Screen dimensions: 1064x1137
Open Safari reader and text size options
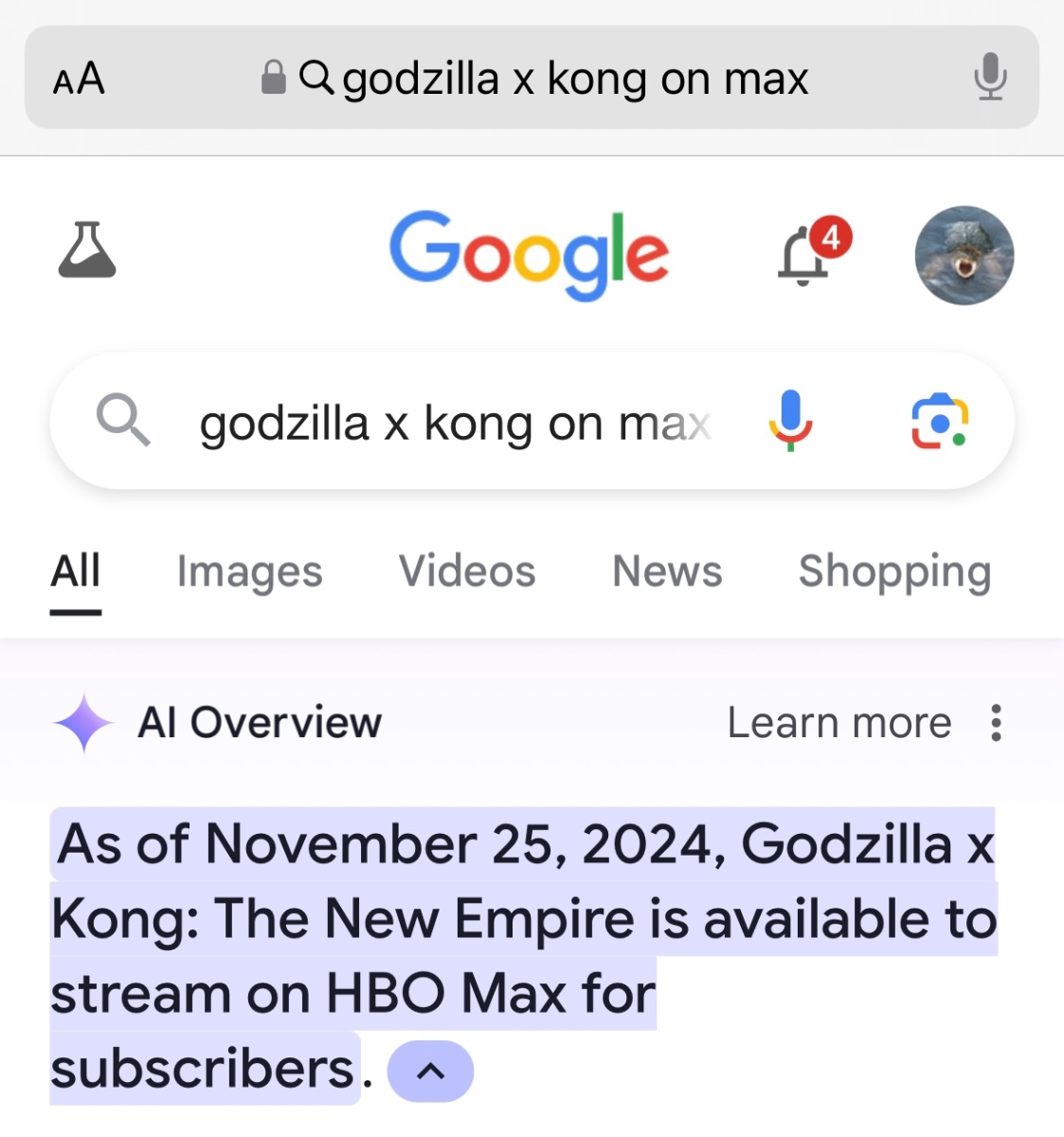click(x=79, y=79)
